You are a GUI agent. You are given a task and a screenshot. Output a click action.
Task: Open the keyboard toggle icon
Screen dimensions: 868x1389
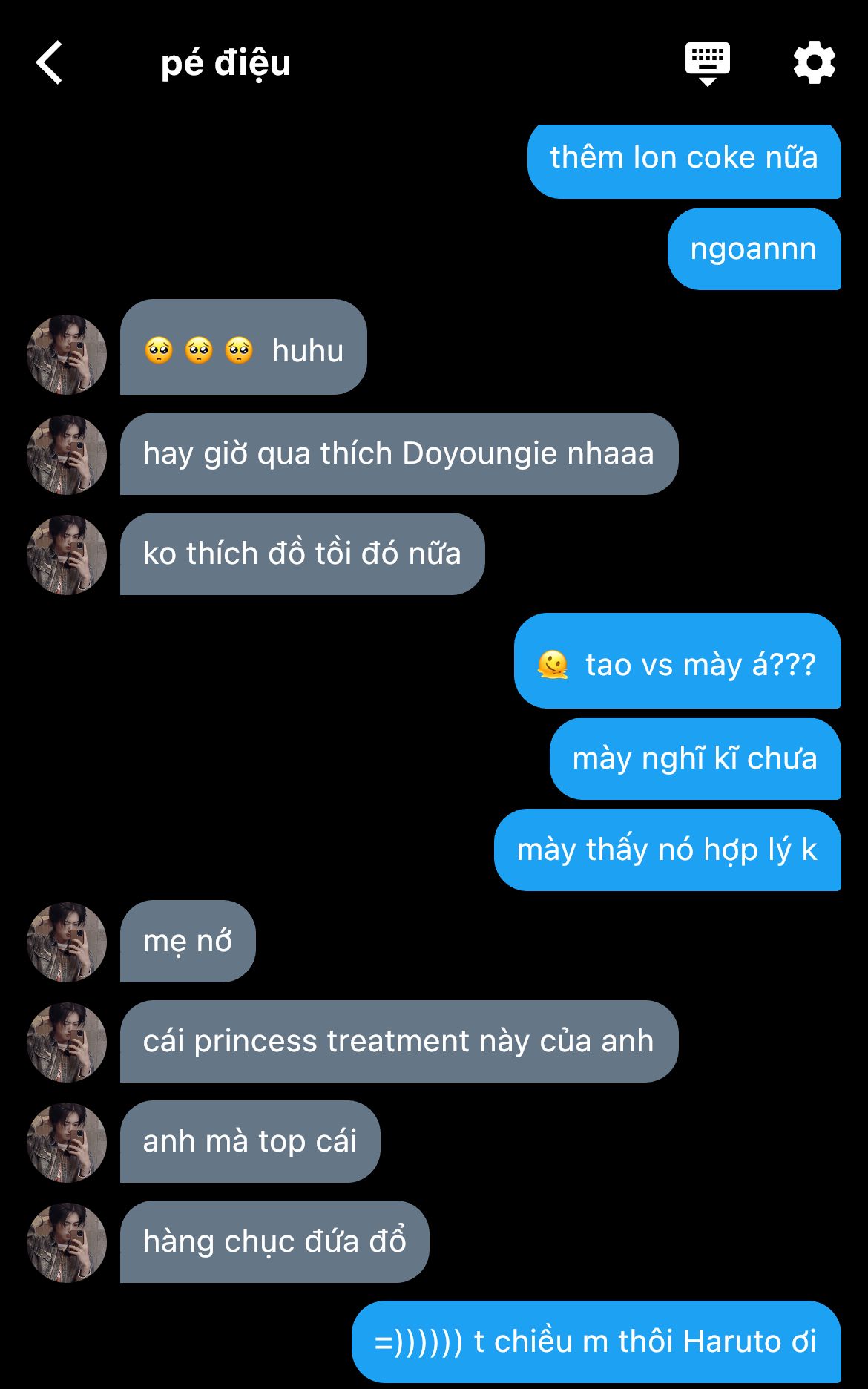pos(707,63)
